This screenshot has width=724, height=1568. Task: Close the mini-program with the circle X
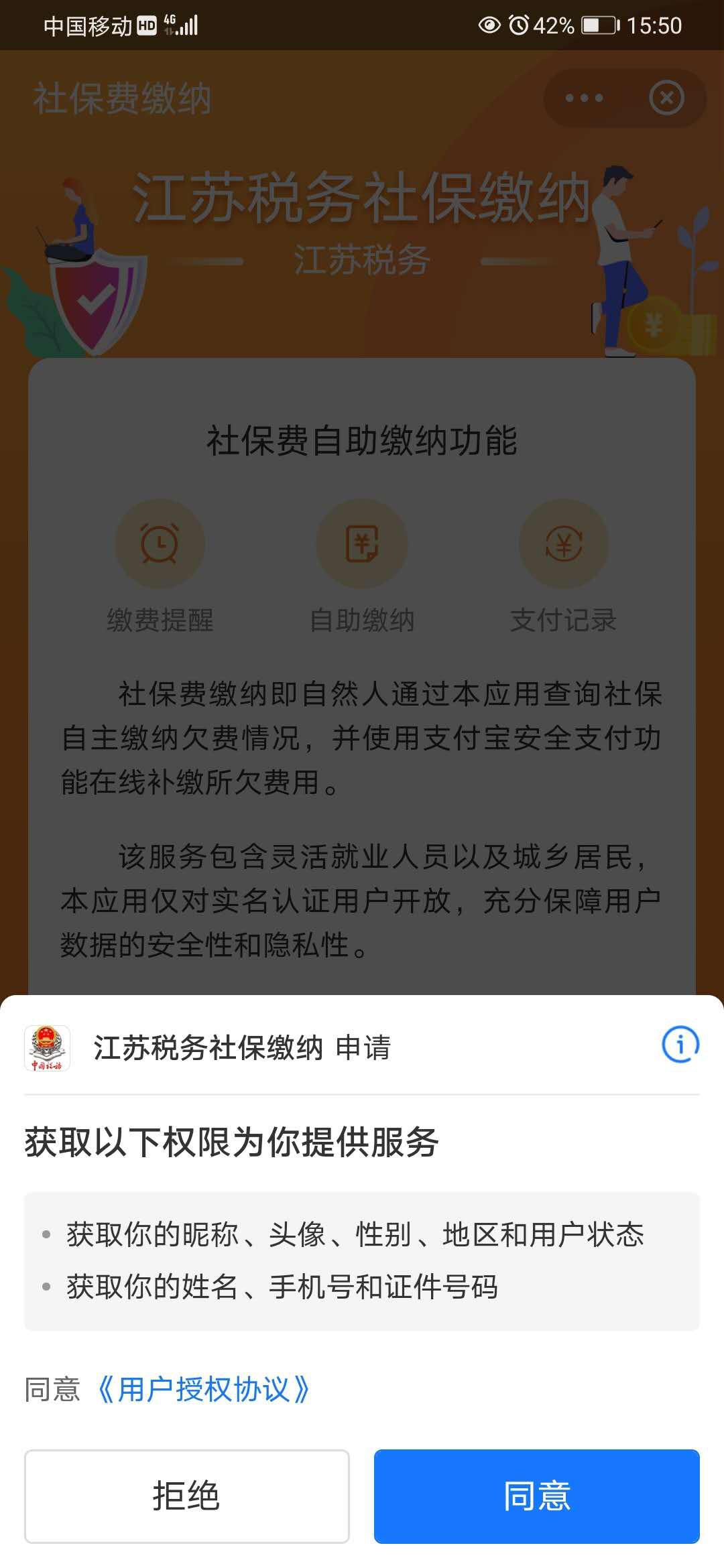click(x=665, y=97)
